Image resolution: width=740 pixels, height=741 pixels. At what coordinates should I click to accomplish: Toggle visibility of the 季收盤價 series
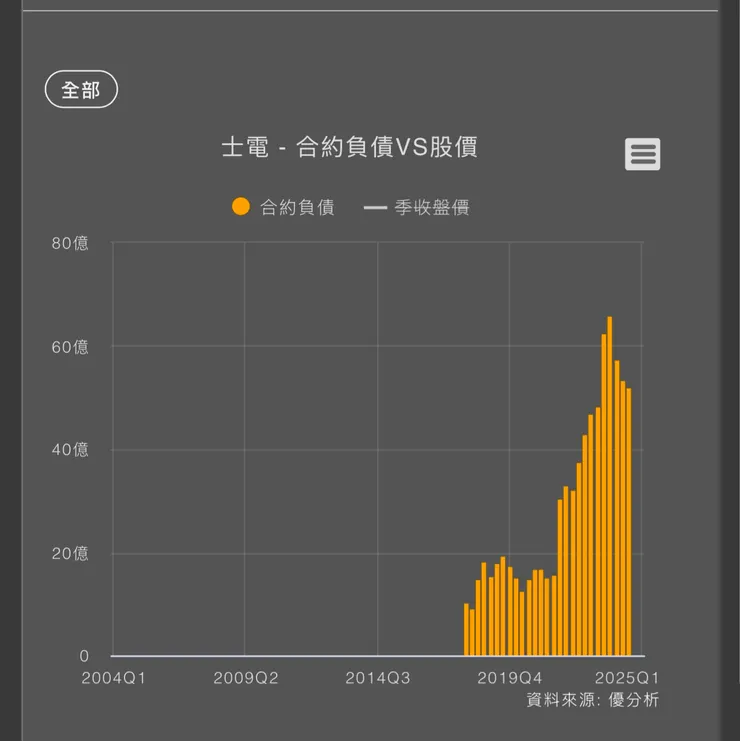click(425, 206)
